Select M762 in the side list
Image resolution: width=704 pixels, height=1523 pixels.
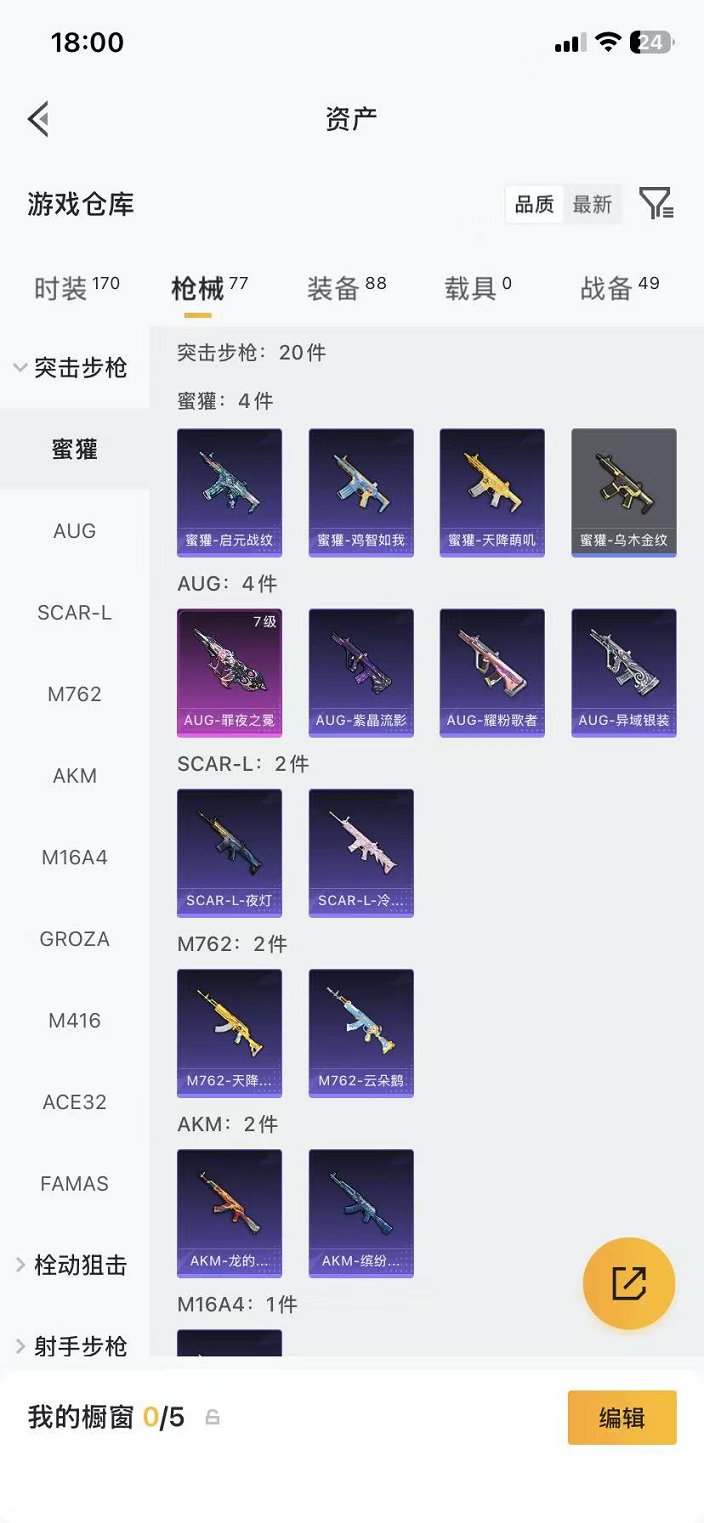(74, 694)
